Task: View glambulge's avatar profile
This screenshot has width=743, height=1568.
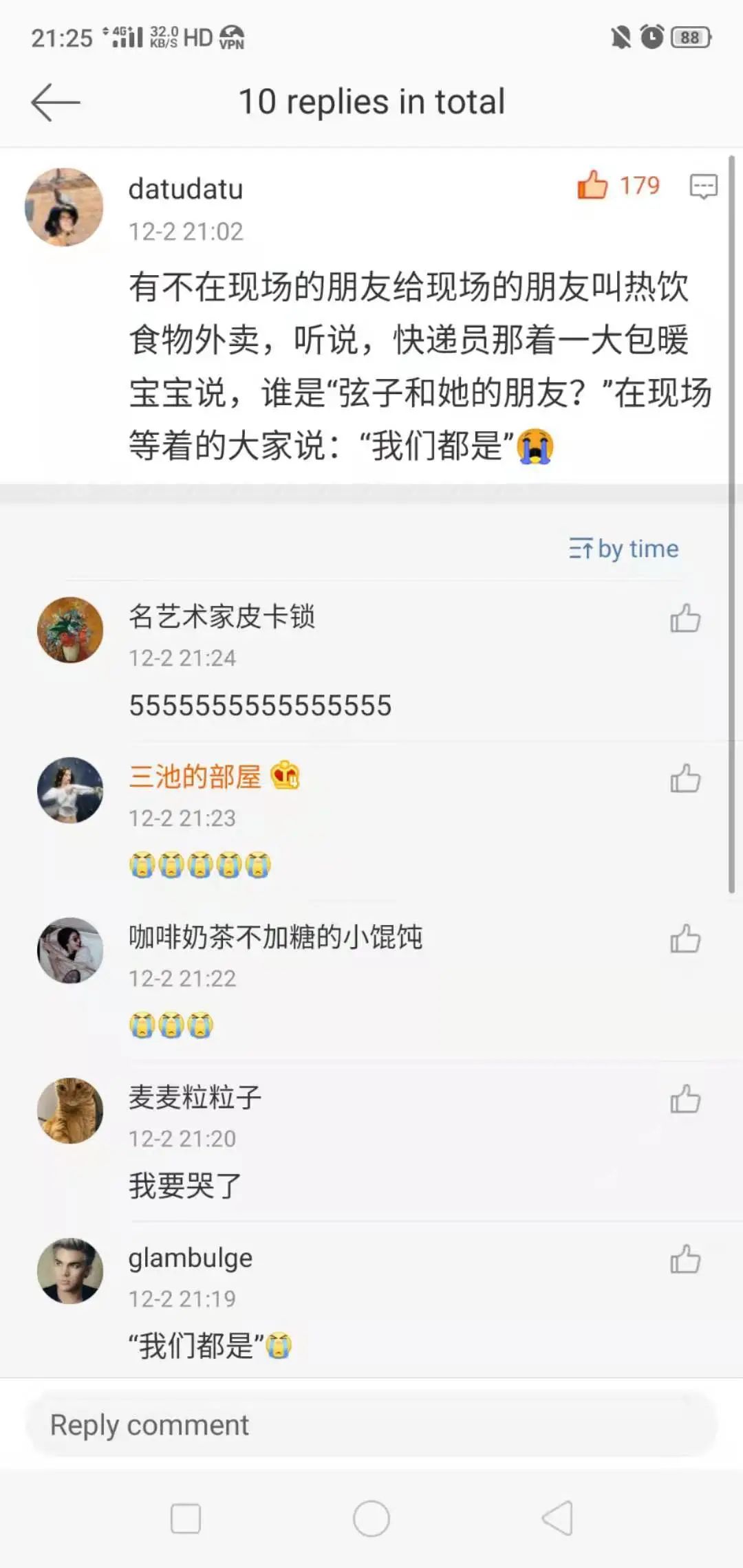Action: click(x=70, y=1270)
